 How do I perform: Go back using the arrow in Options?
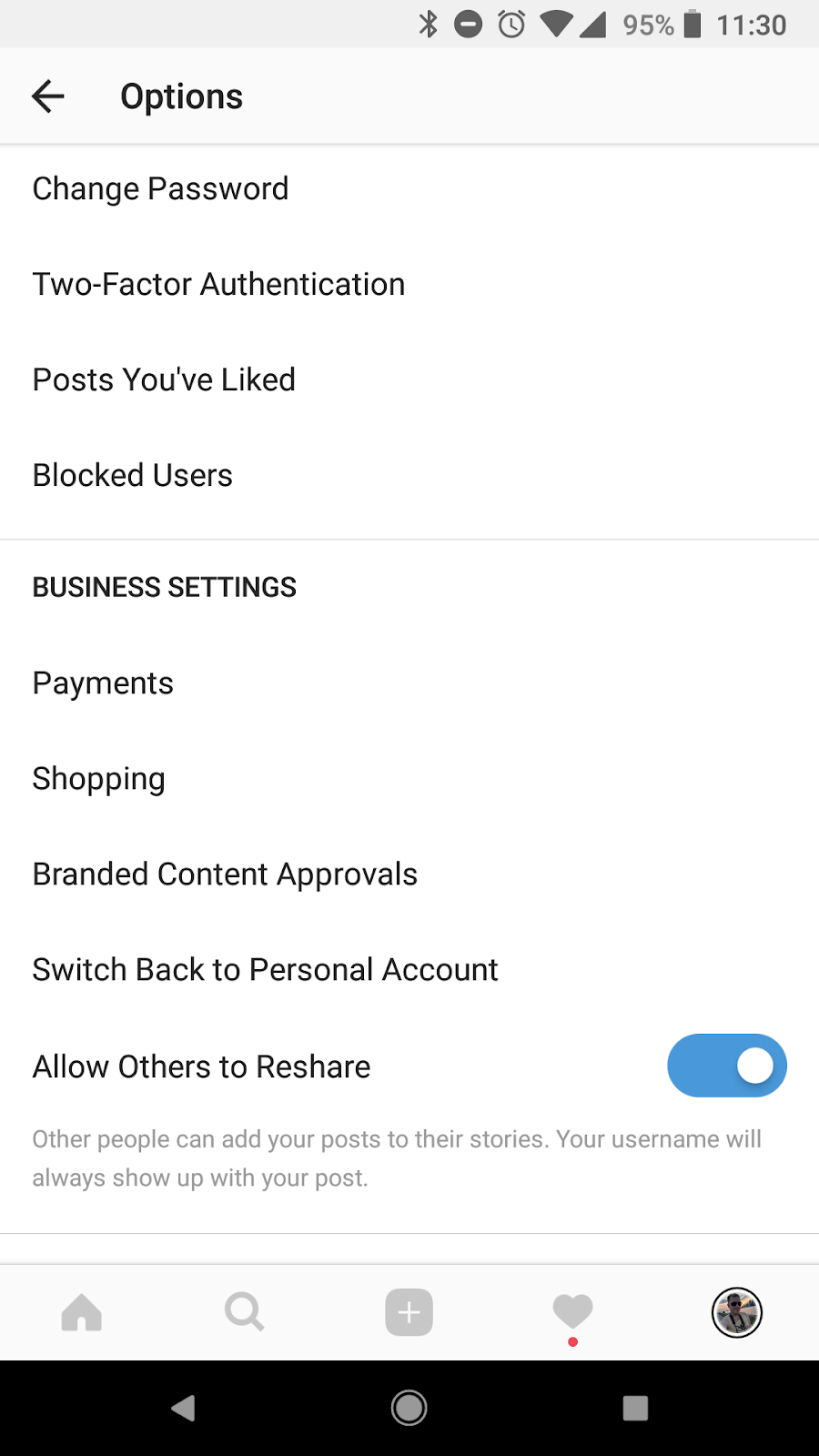(47, 96)
